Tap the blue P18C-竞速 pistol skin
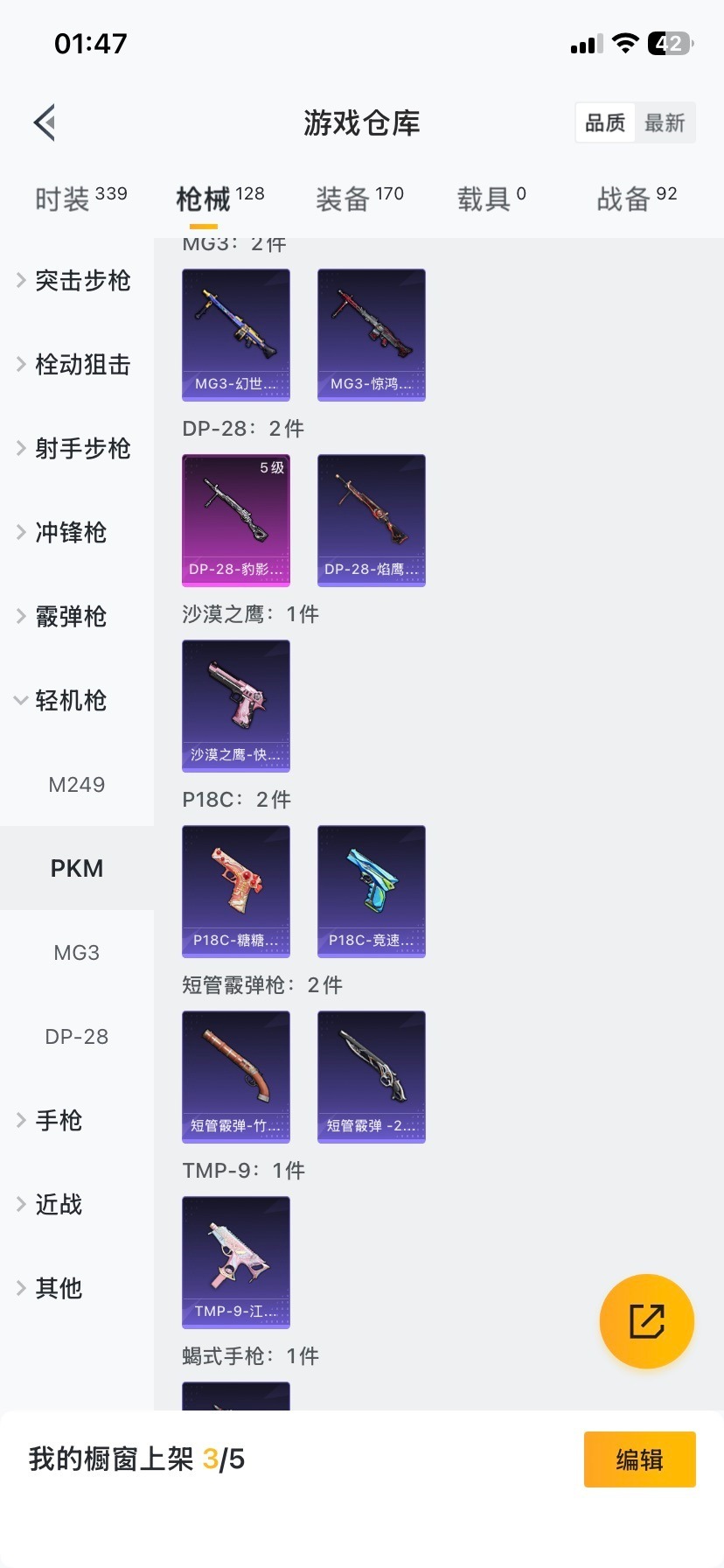Screen dimensions: 724x1568 click(x=371, y=892)
